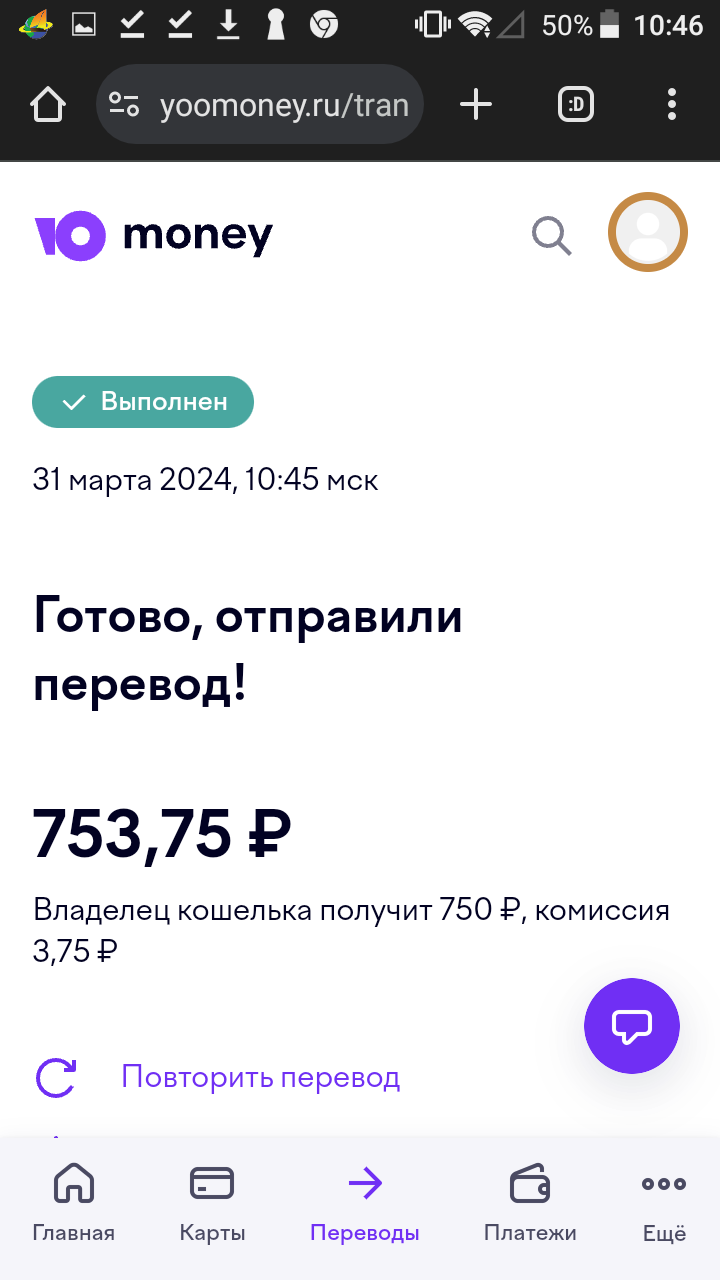Open the Ещё menu tab
This screenshot has height=1280, width=720.
tap(664, 1205)
